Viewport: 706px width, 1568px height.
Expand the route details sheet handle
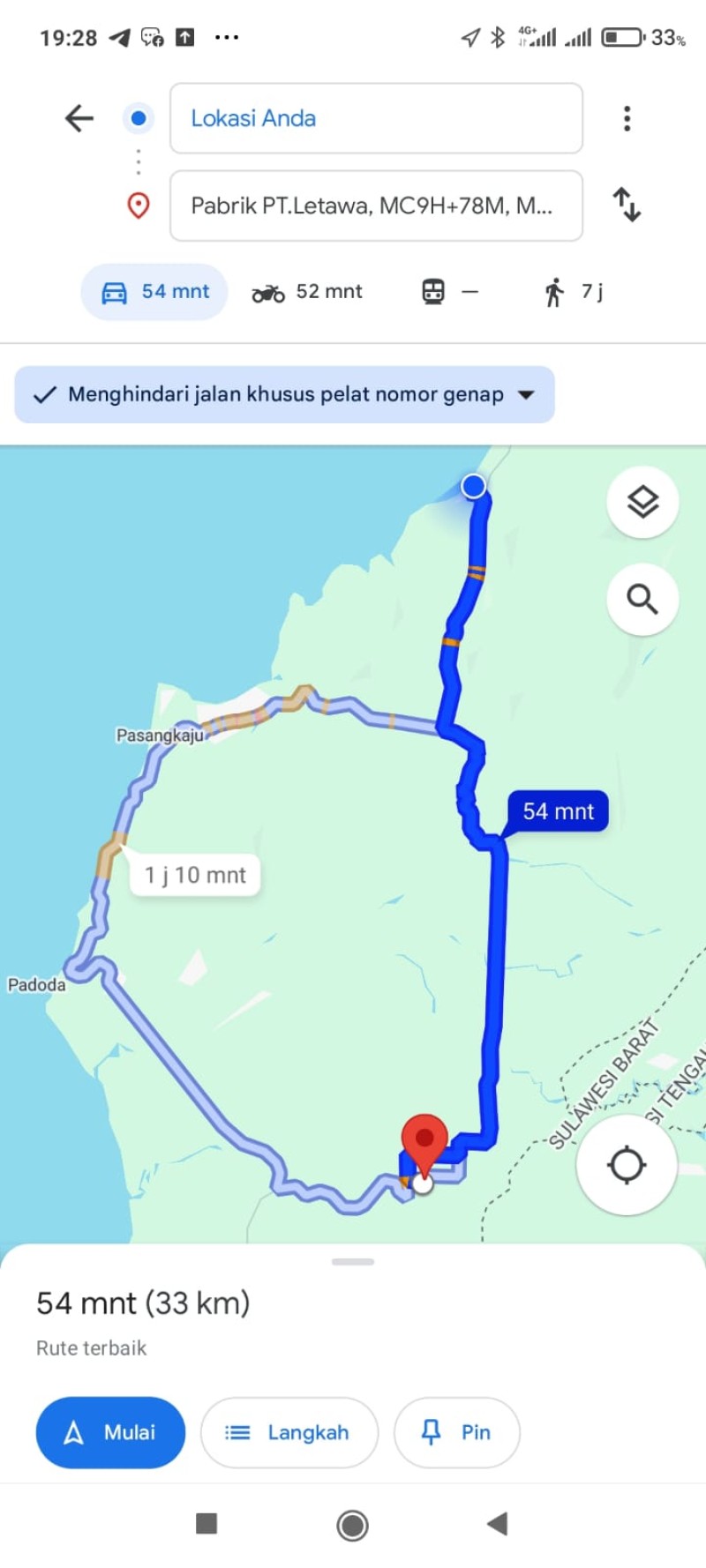tap(353, 1262)
